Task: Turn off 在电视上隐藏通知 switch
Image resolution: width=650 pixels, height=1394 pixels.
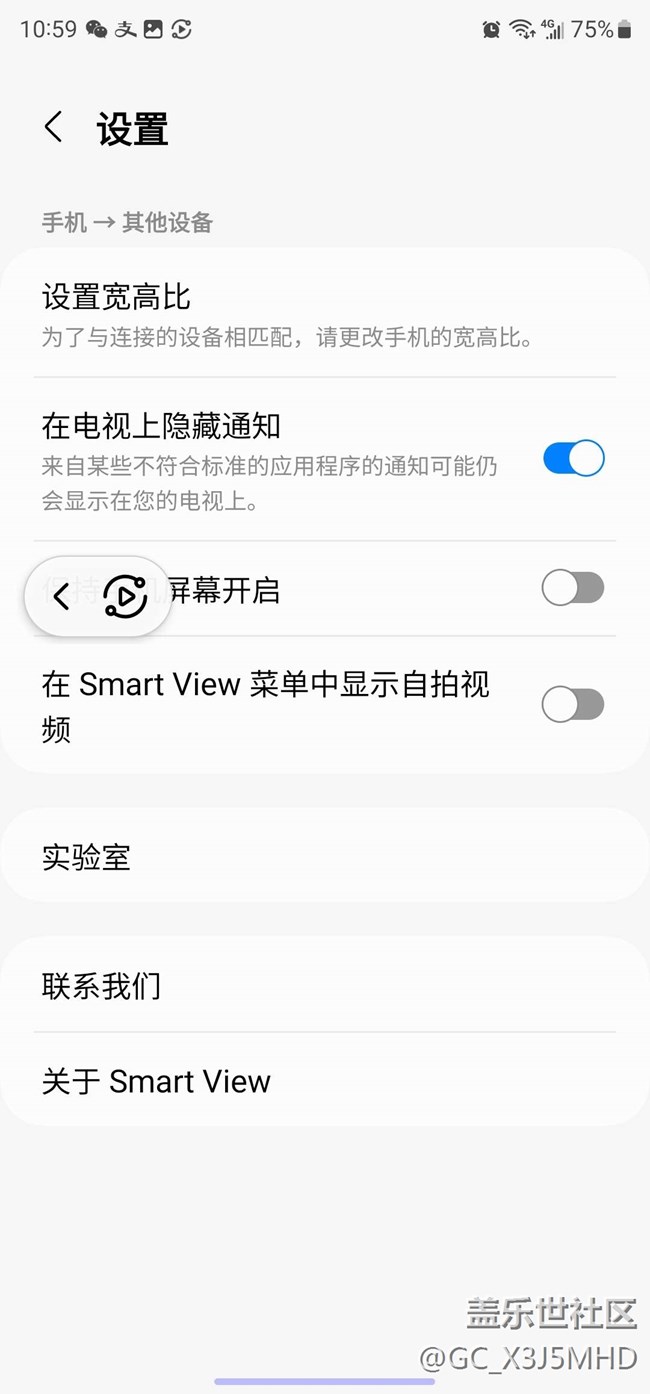Action: [573, 459]
